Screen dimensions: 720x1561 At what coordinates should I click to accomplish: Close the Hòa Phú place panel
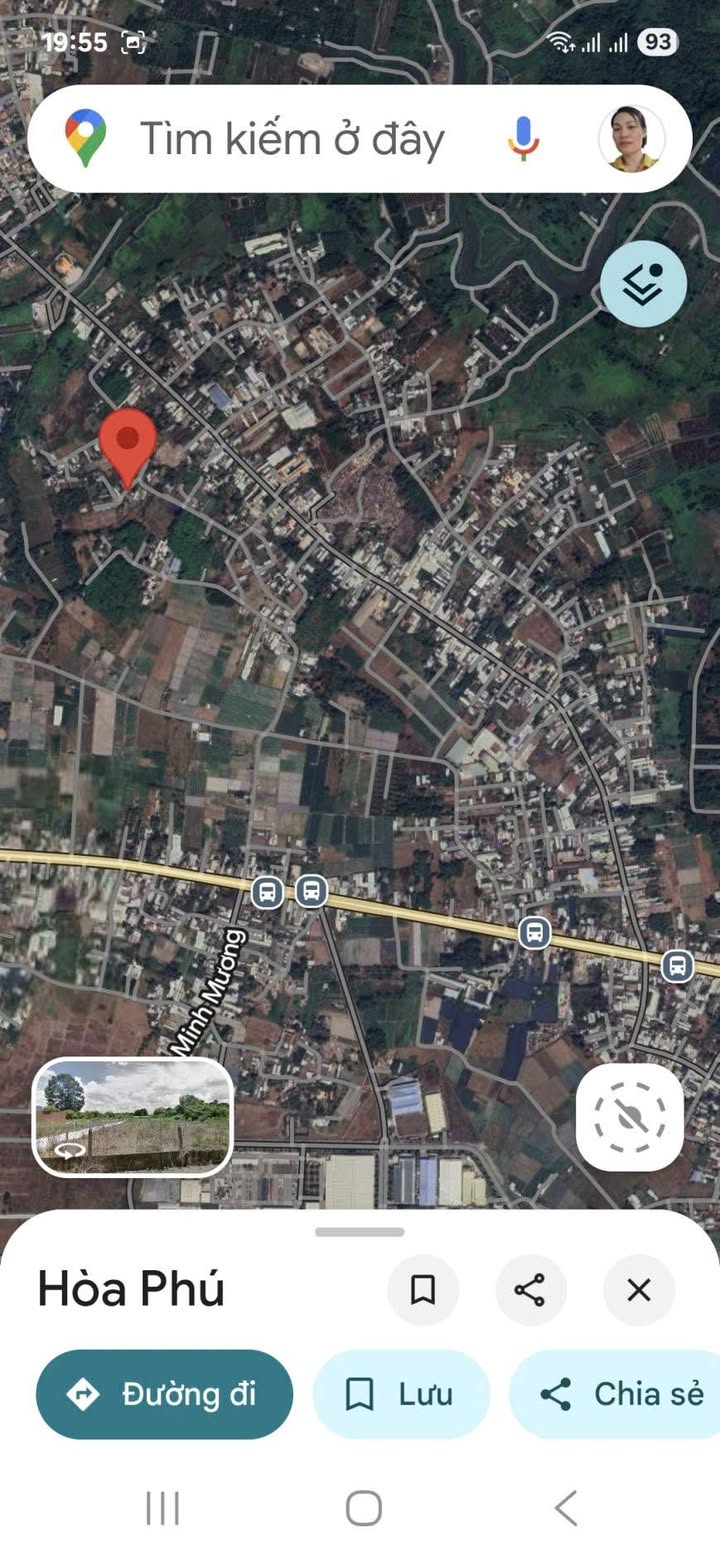[x=639, y=1290]
